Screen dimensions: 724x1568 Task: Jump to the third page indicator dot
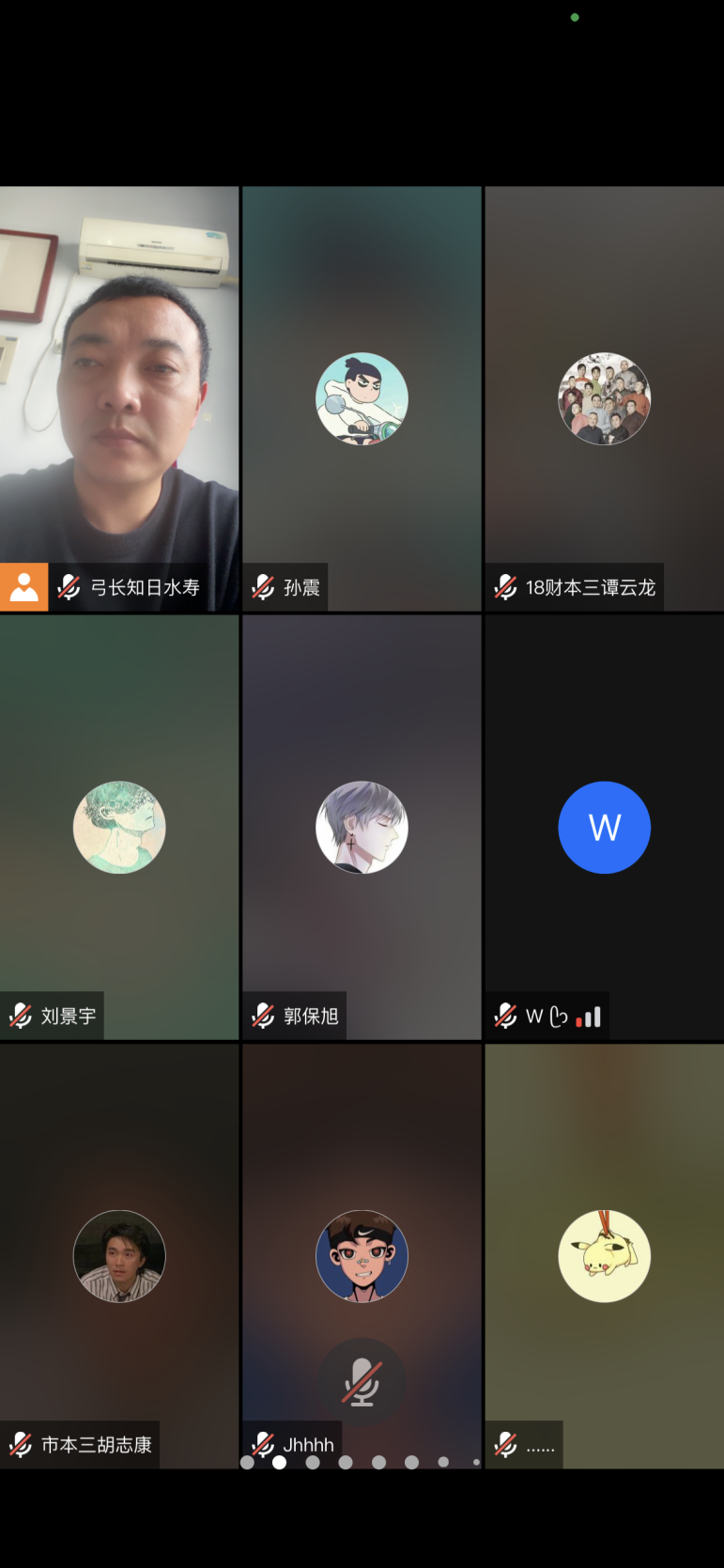point(313,1462)
